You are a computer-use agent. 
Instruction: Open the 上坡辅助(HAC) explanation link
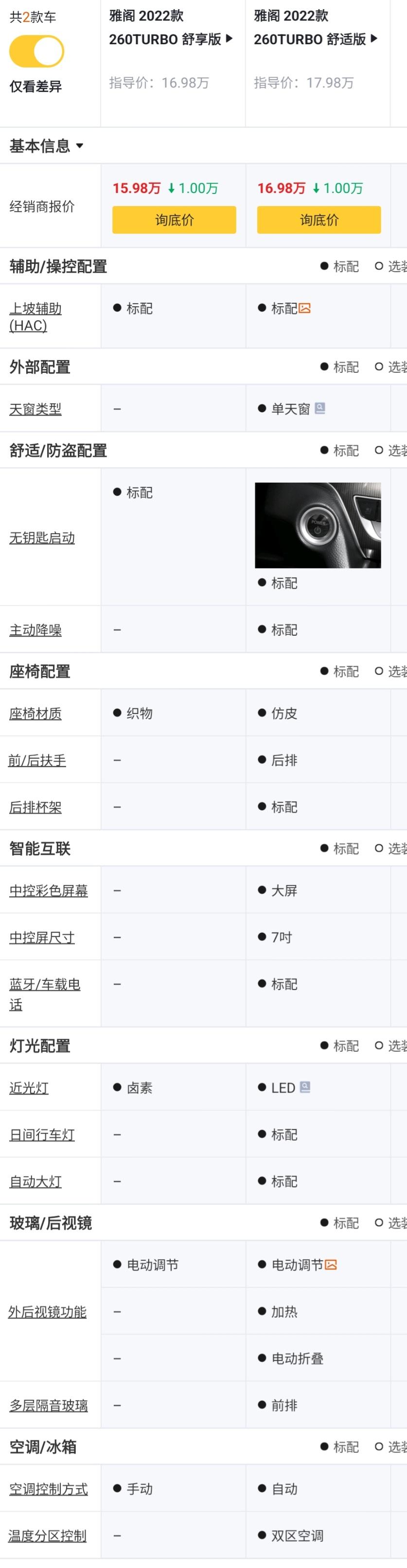[x=35, y=316]
